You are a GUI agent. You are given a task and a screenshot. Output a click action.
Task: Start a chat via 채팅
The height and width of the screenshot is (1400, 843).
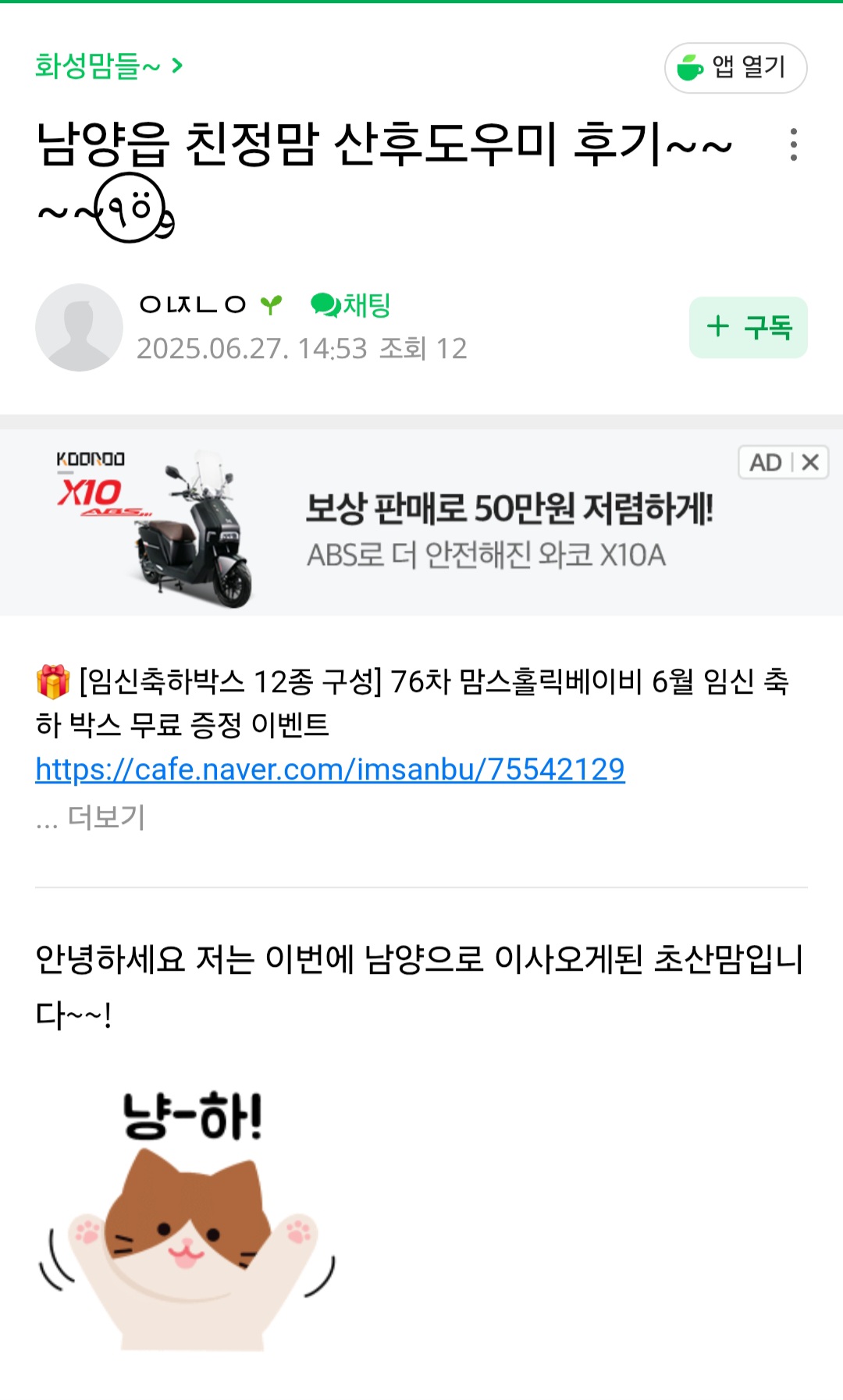[x=350, y=305]
